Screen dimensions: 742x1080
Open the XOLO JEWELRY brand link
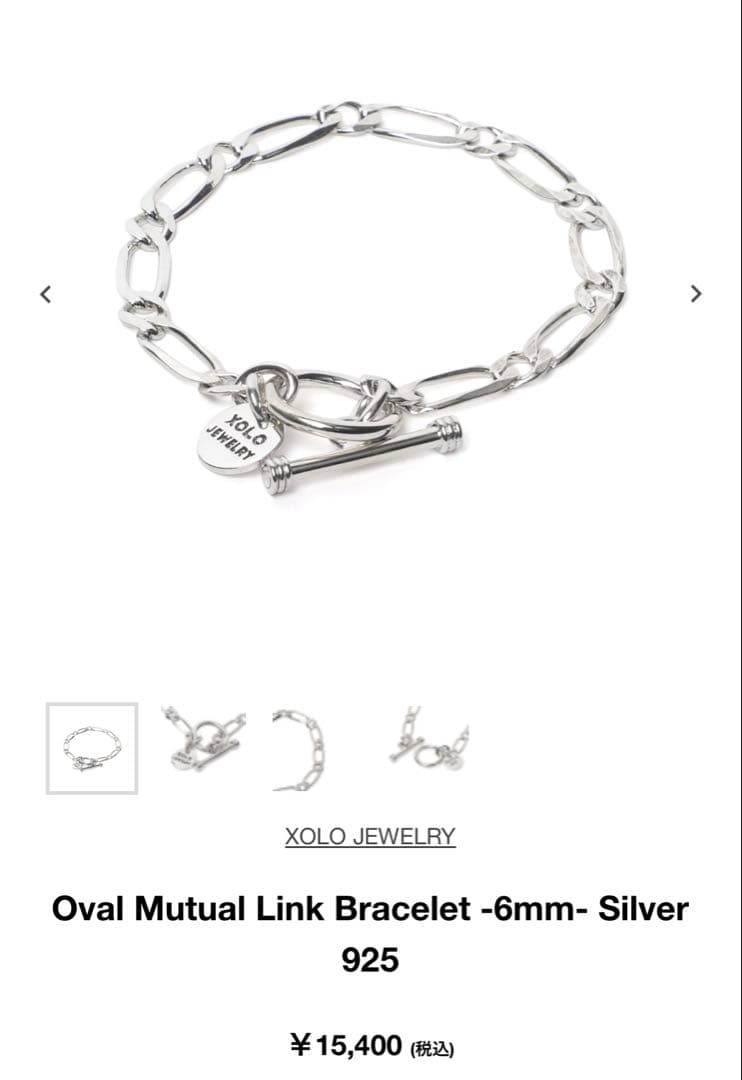pos(370,837)
